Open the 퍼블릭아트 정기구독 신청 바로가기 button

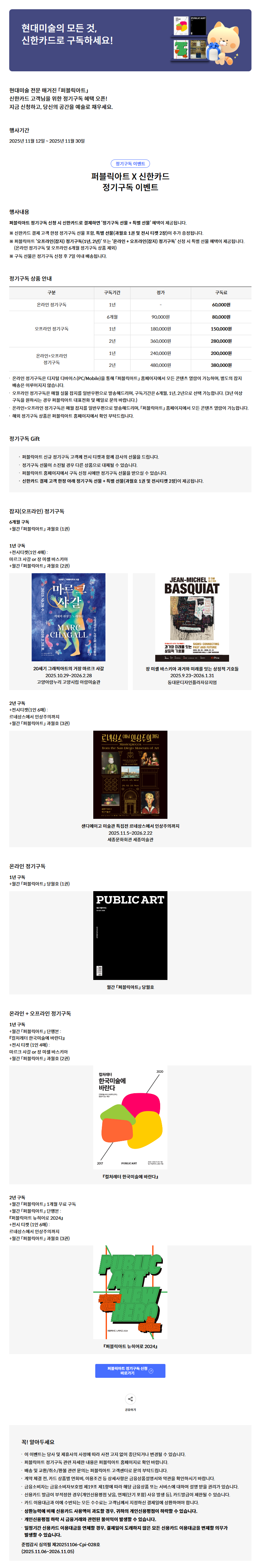[x=130, y=1370]
